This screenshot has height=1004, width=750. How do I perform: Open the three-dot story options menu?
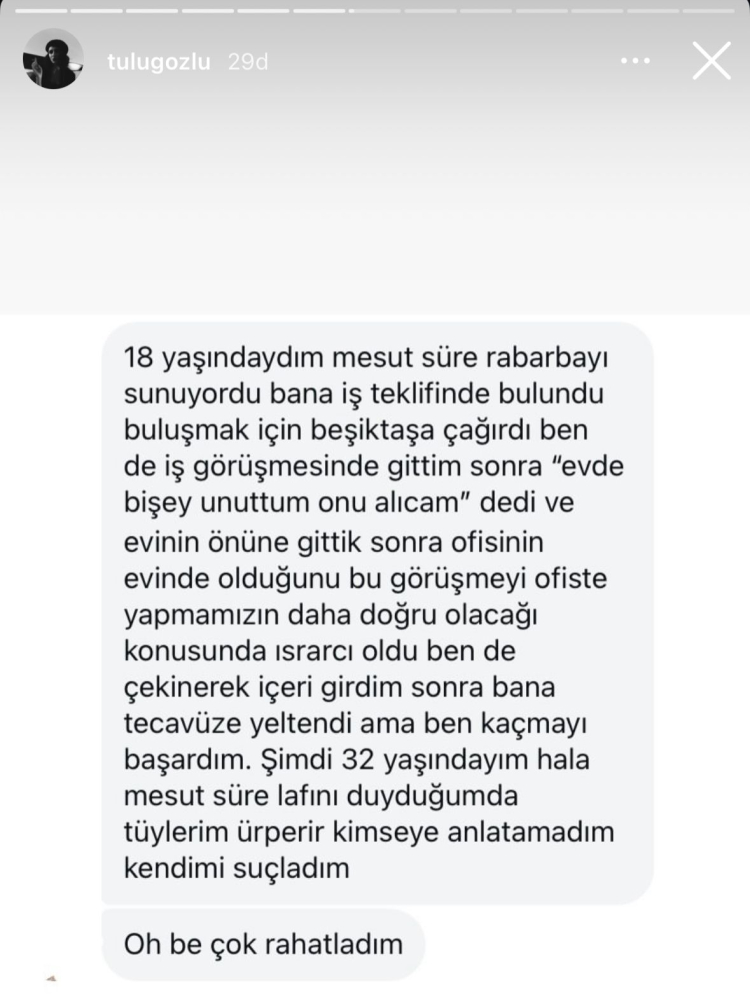635,61
